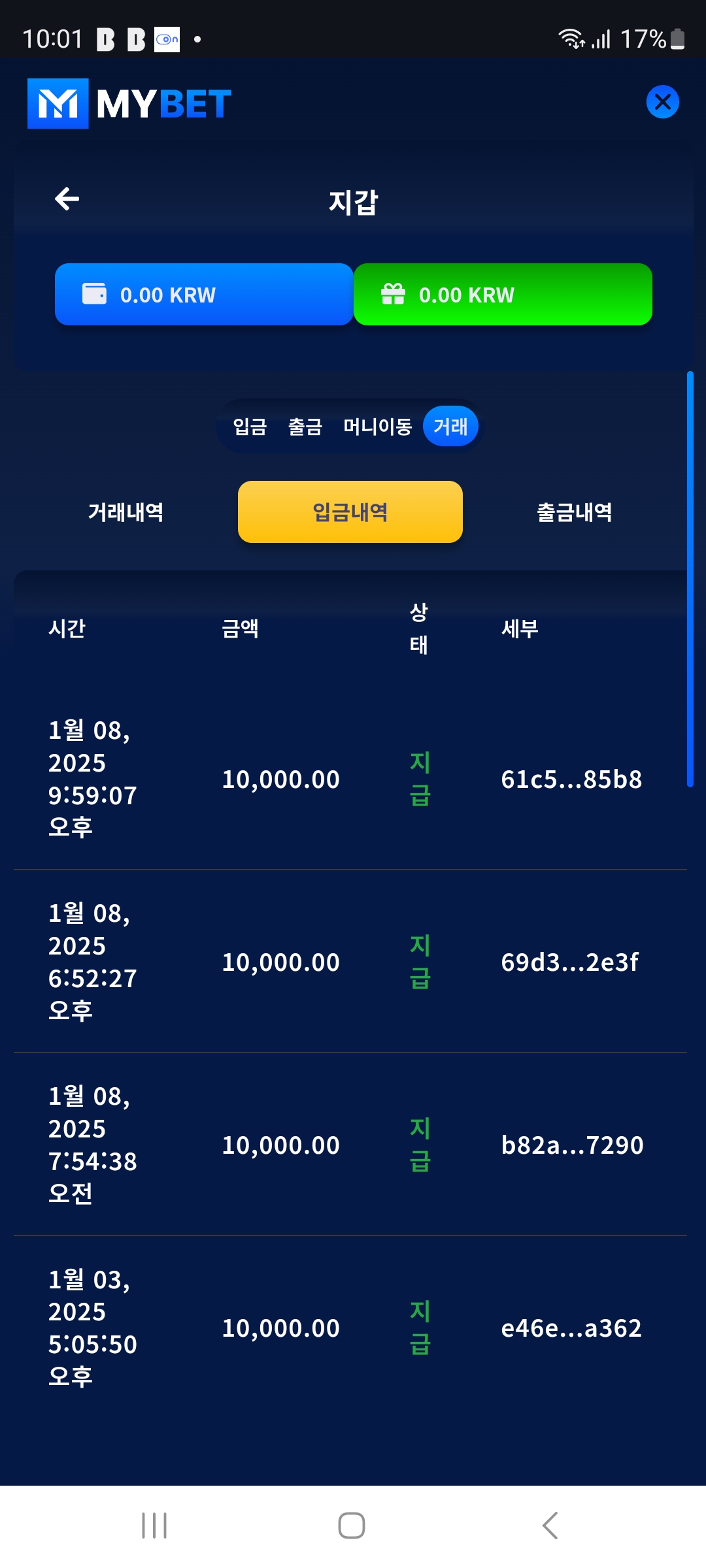Select the 입금내역 button
The width and height of the screenshot is (706, 1568).
(x=350, y=512)
